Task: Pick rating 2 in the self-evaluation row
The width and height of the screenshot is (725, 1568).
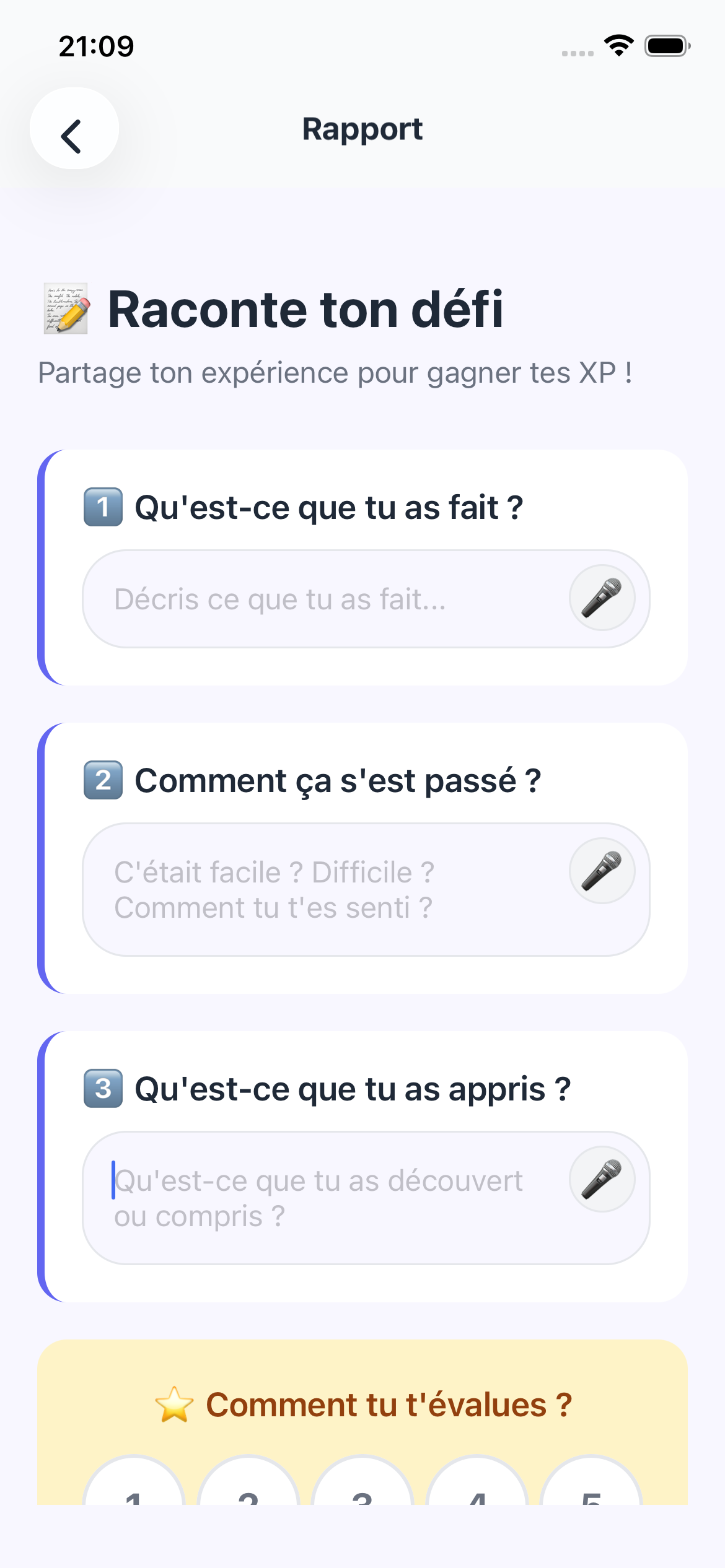Action: pyautogui.click(x=248, y=1486)
